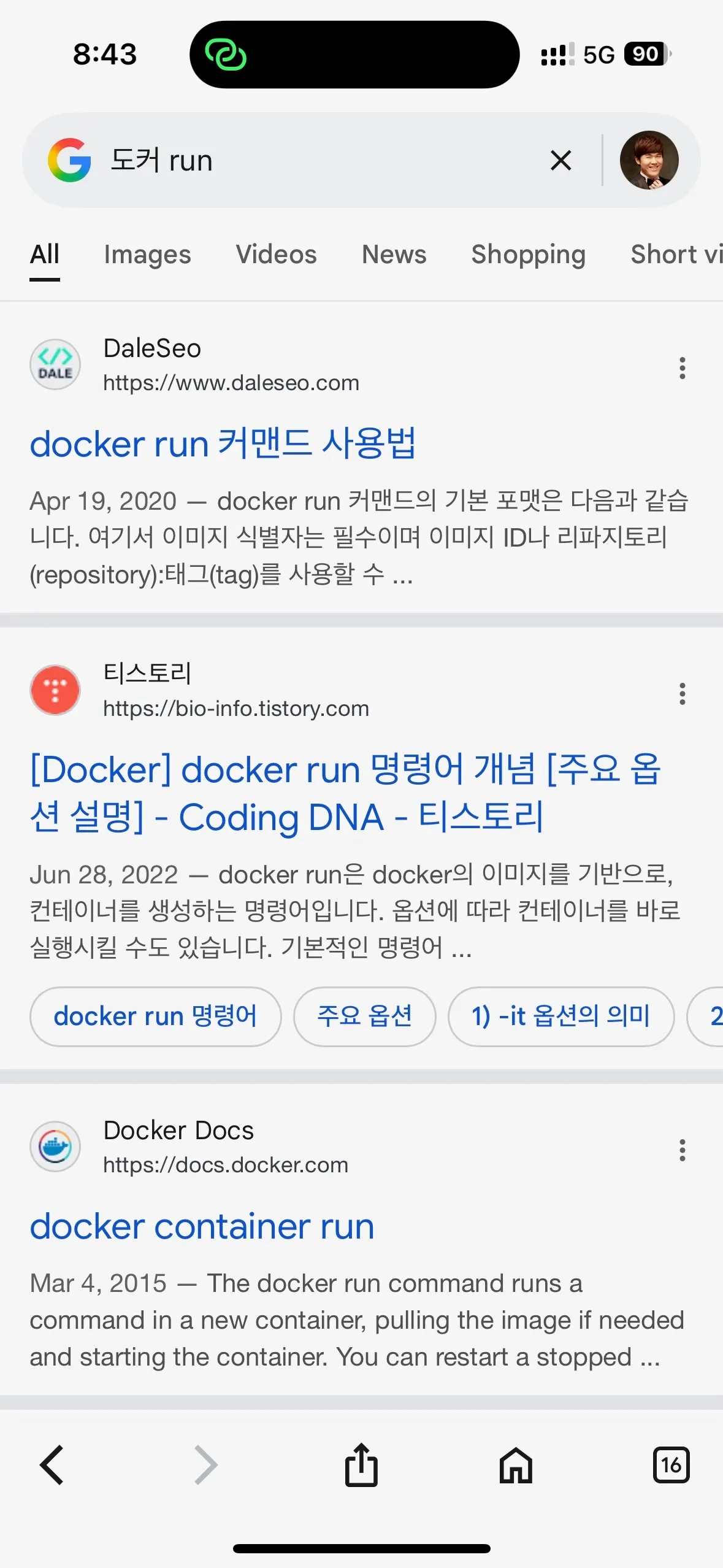Screen dimensions: 723x1568
Task: Open the 'docker container run' documentation link
Action: [x=202, y=1225]
